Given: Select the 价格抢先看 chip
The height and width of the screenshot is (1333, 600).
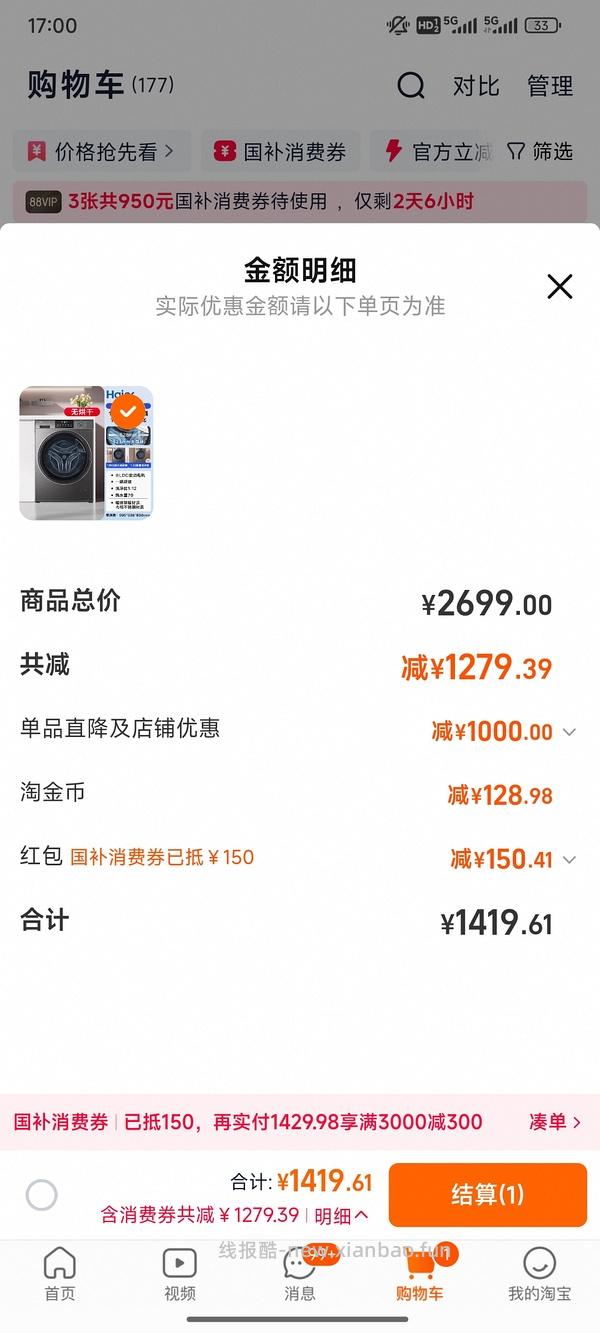Looking at the screenshot, I should tap(101, 152).
